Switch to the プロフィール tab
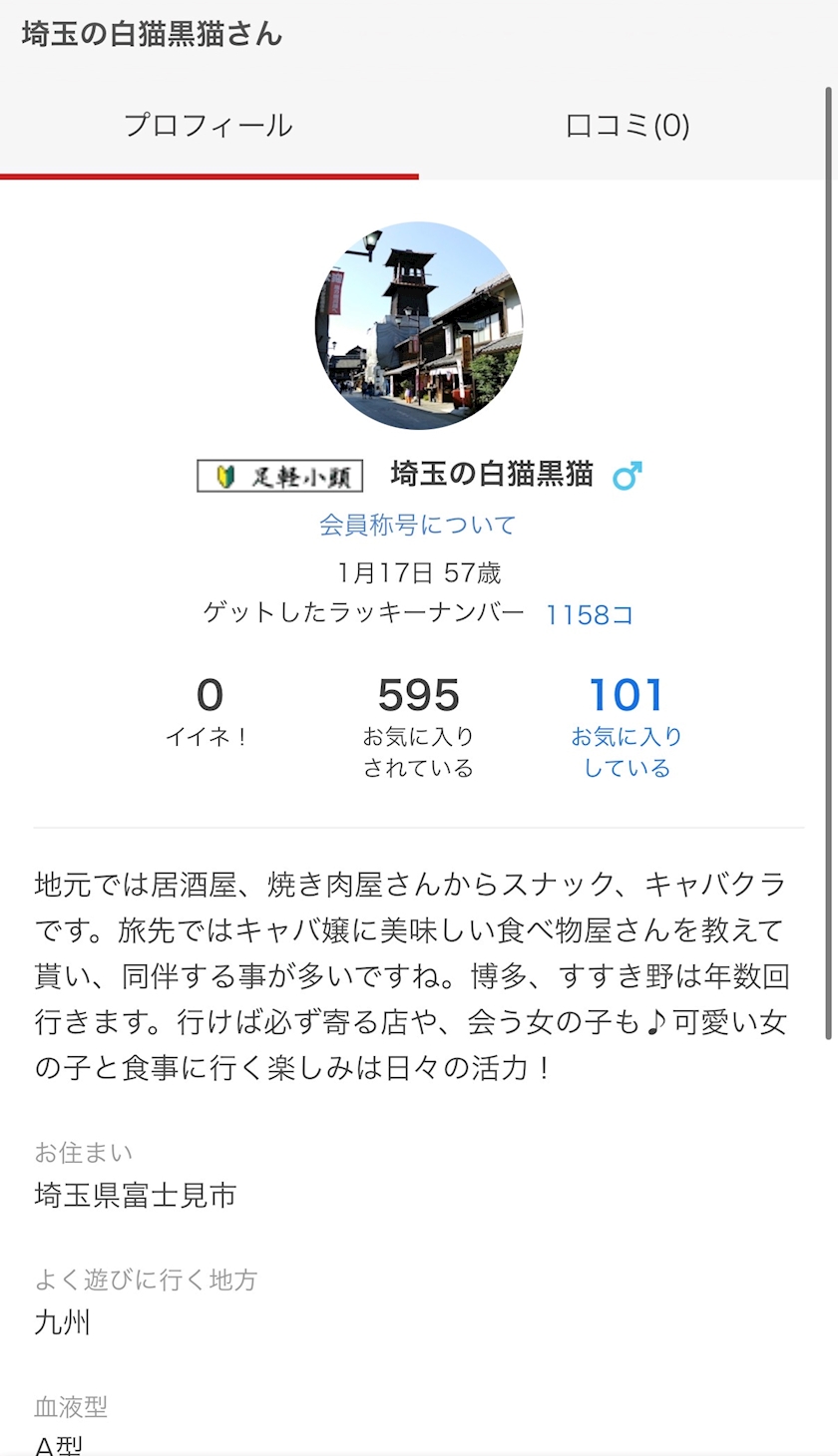 point(209,127)
